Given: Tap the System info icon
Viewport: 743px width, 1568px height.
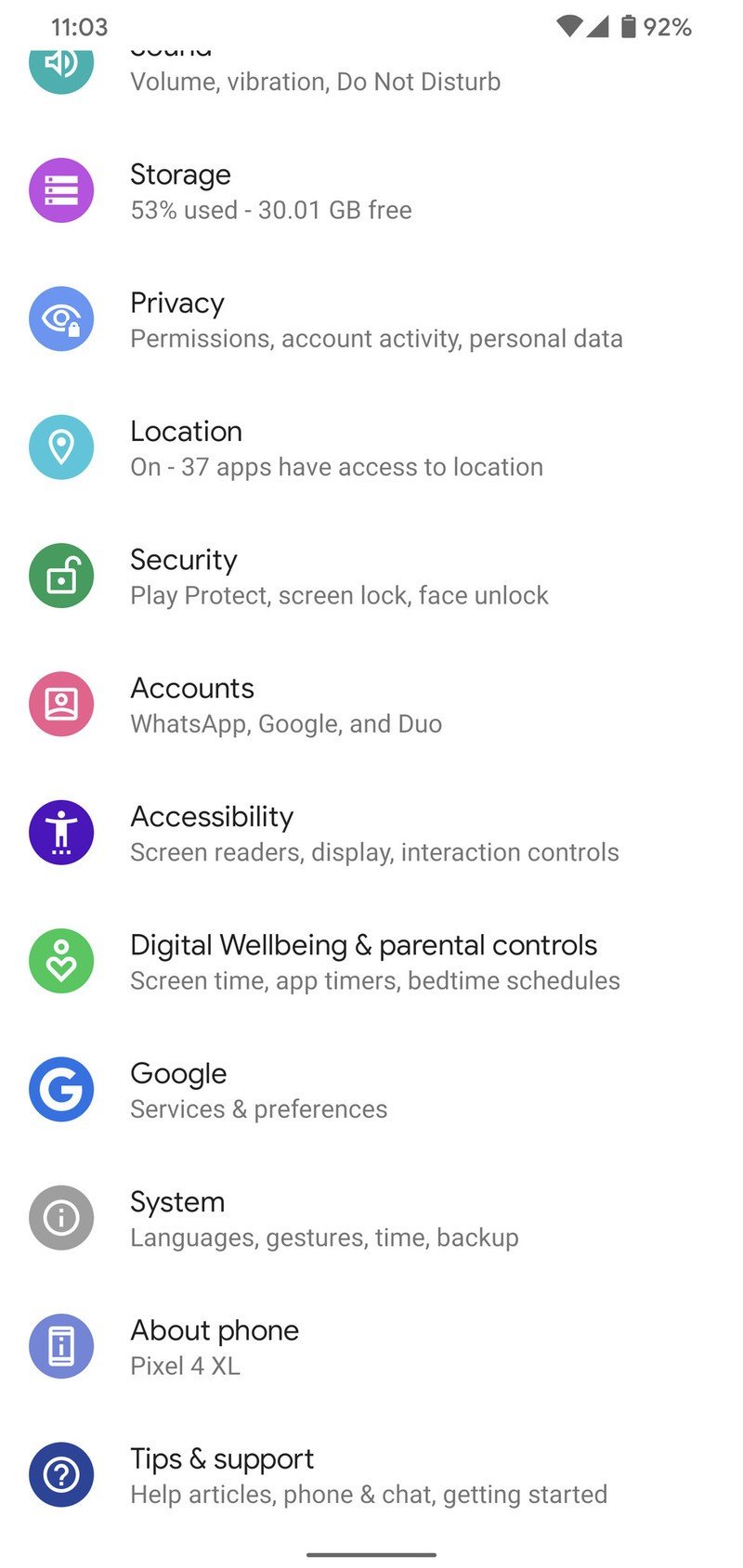Looking at the screenshot, I should click(x=61, y=1218).
